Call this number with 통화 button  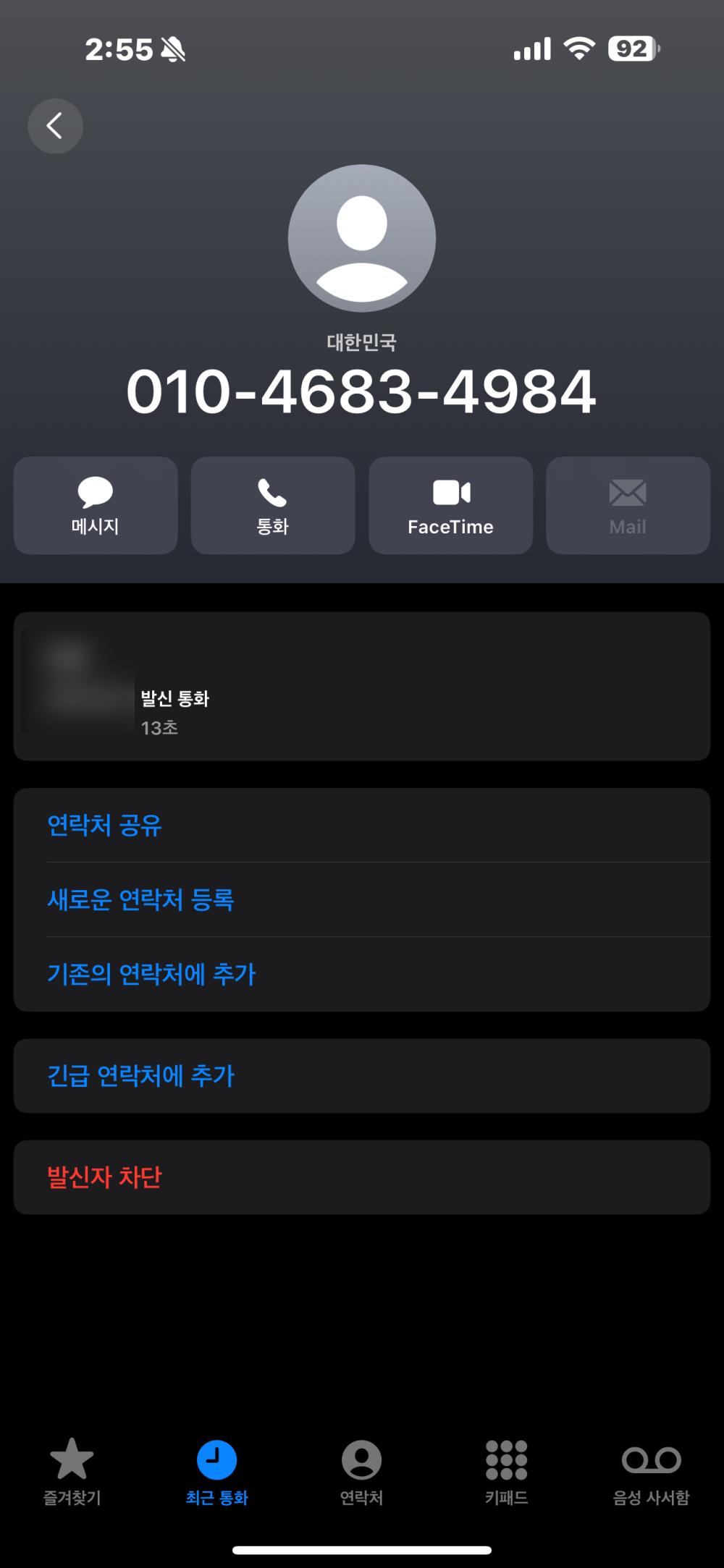[x=273, y=505]
